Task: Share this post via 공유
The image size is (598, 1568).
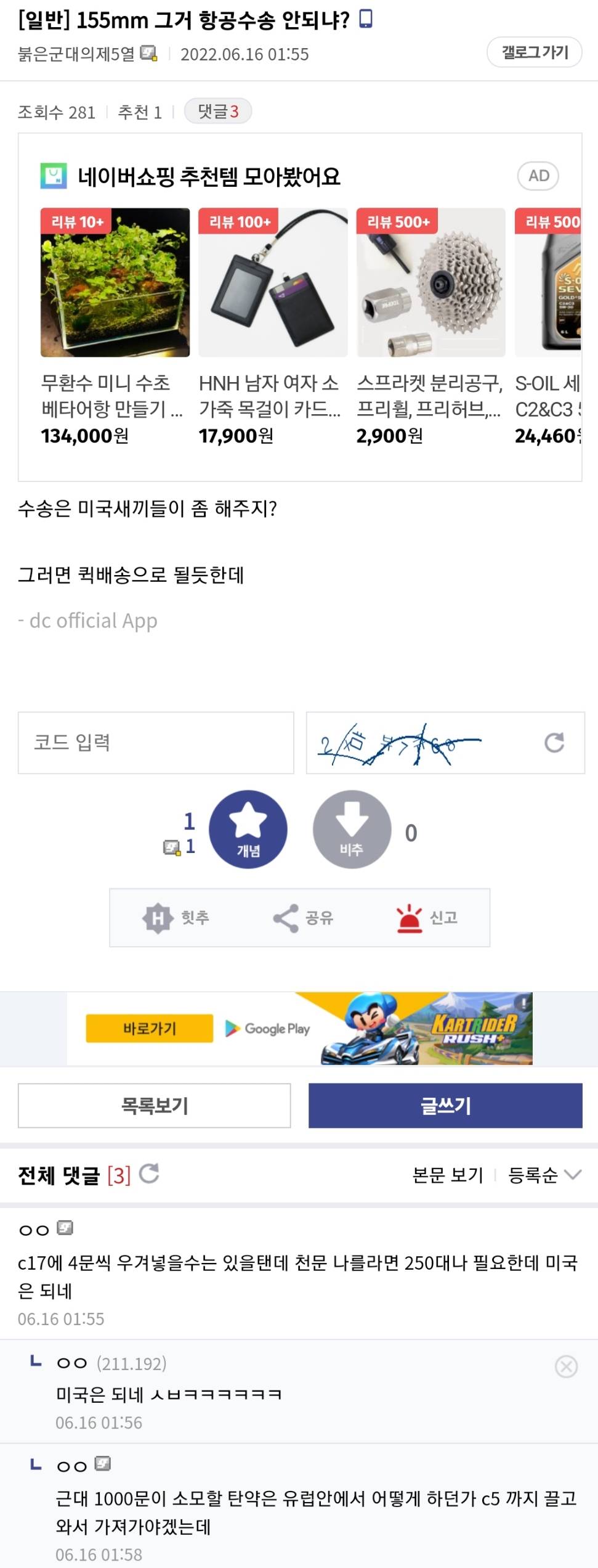Action: [303, 918]
